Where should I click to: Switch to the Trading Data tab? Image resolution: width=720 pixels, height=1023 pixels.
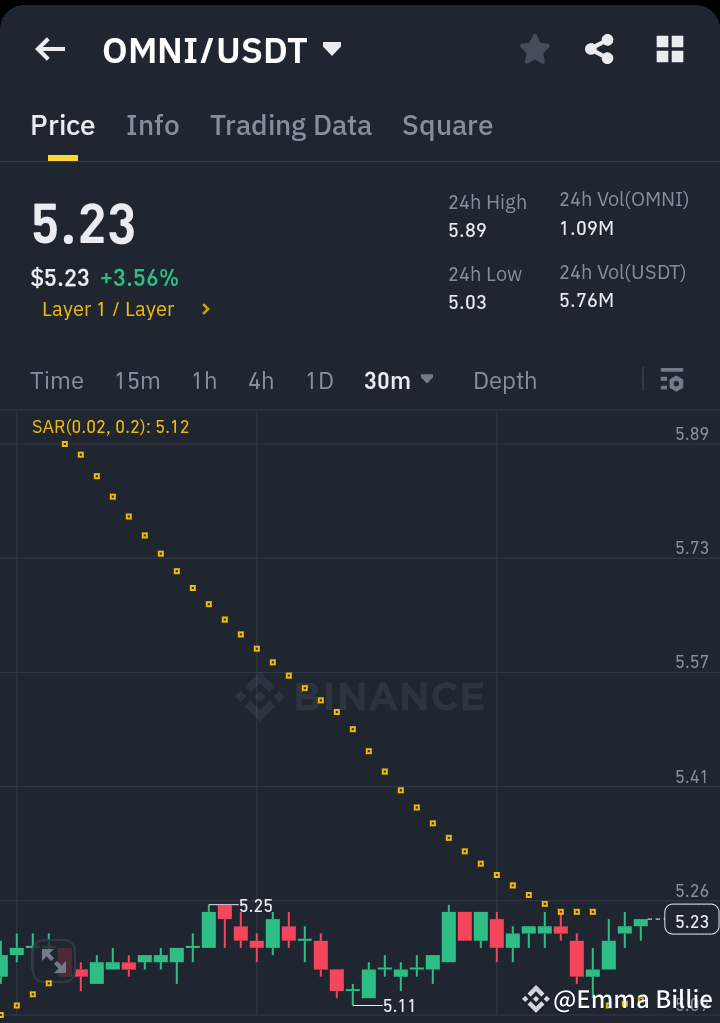click(290, 125)
